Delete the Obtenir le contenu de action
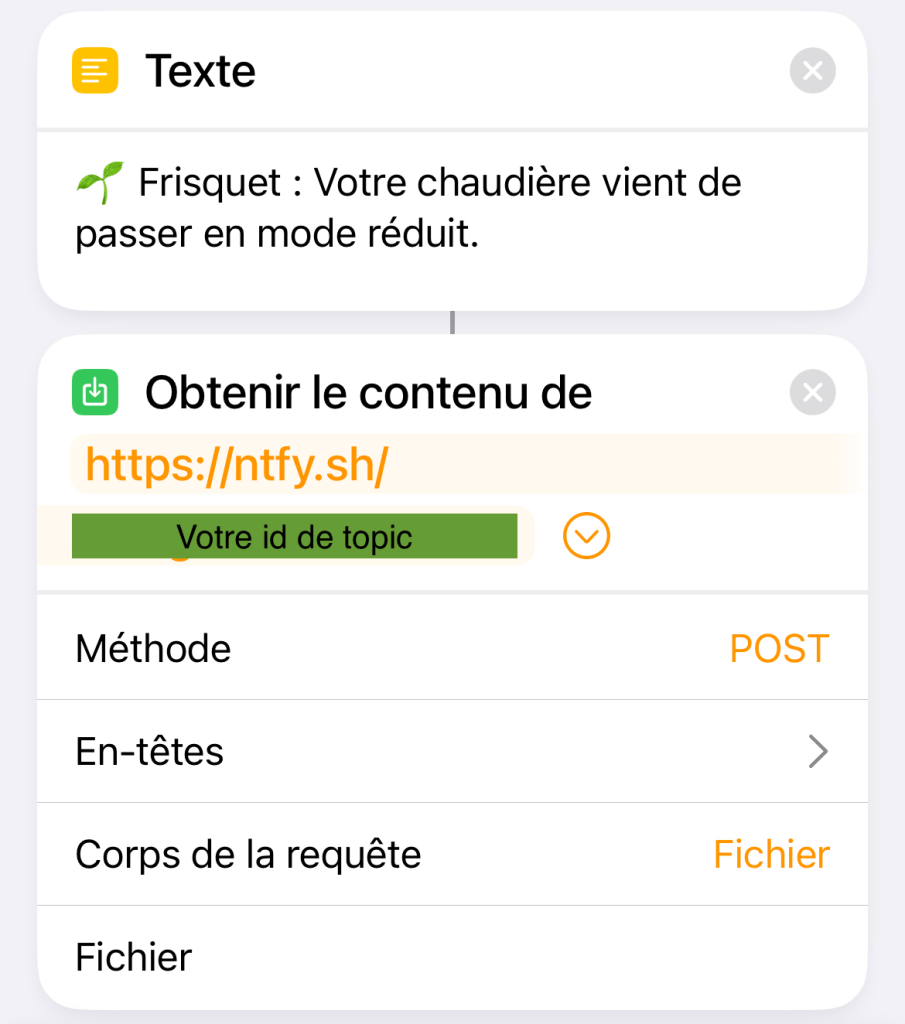This screenshot has height=1024, width=905. point(812,393)
